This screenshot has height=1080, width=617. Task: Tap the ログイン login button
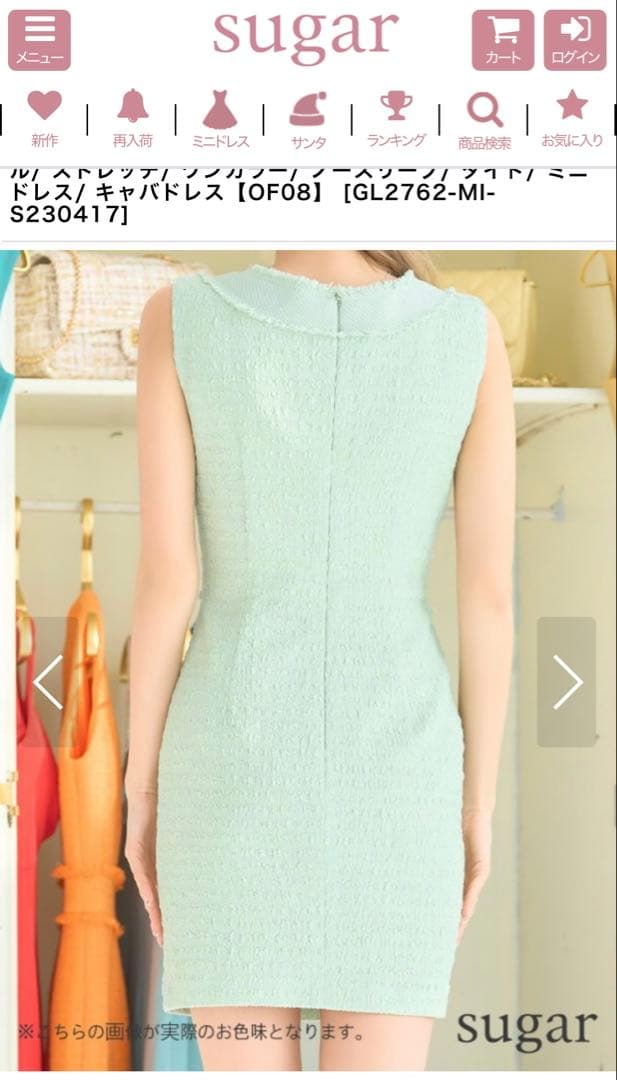pyautogui.click(x=575, y=40)
